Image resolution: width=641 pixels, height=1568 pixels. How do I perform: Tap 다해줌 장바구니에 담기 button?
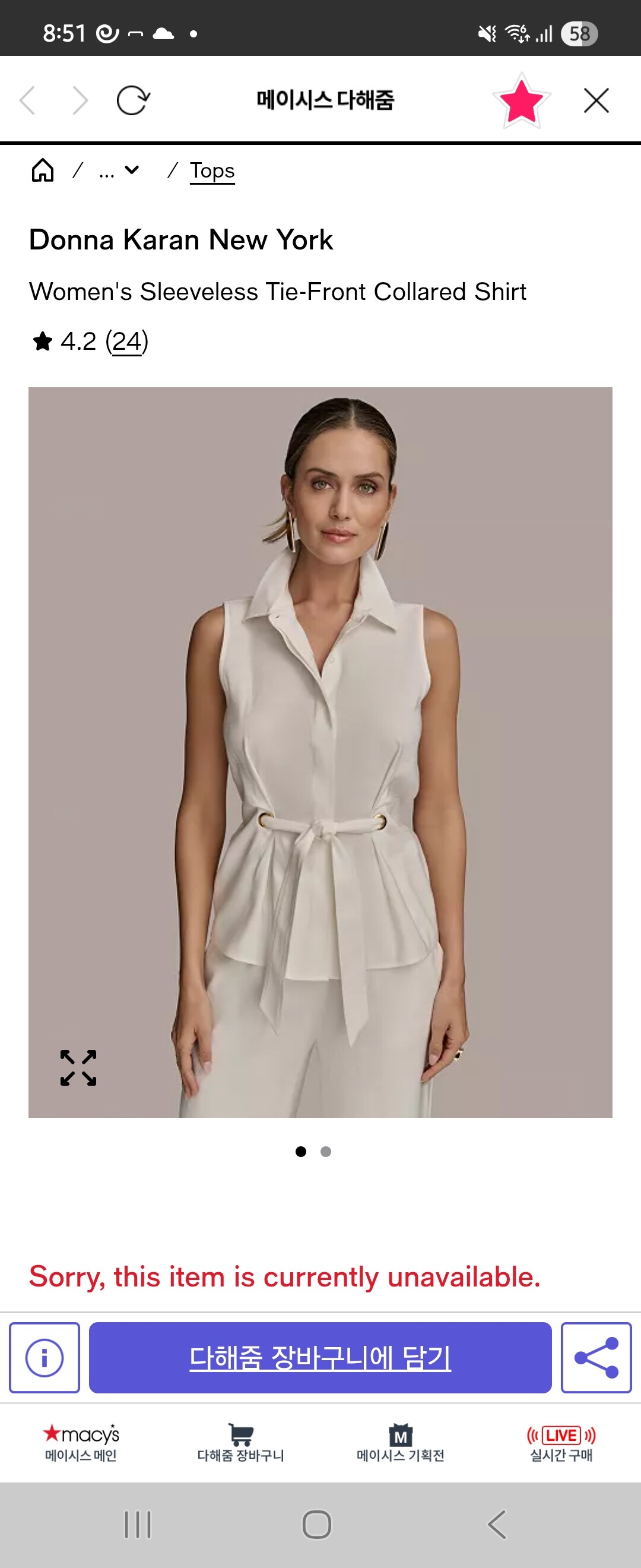(320, 1357)
